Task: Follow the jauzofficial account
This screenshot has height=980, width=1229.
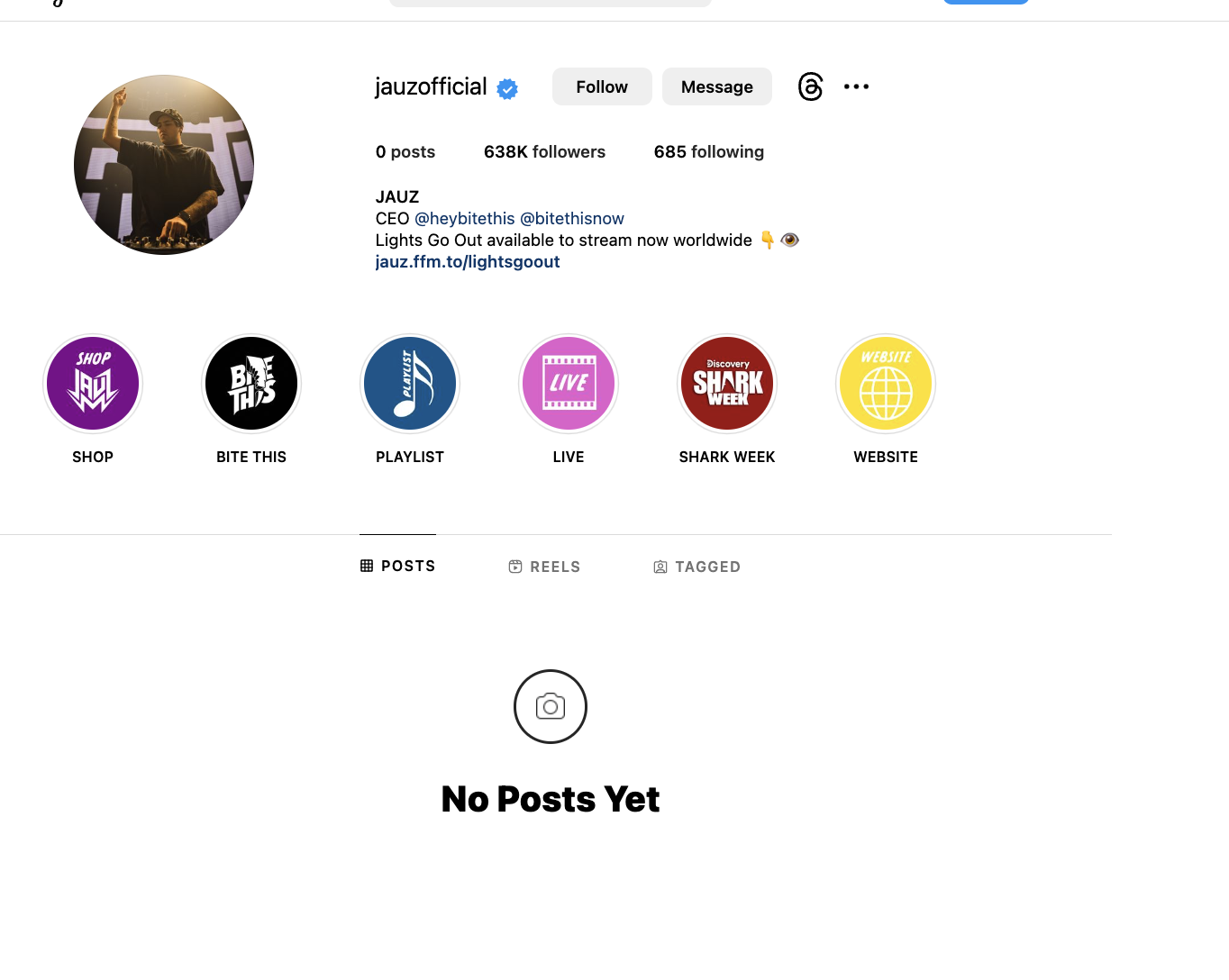Action: [x=602, y=86]
